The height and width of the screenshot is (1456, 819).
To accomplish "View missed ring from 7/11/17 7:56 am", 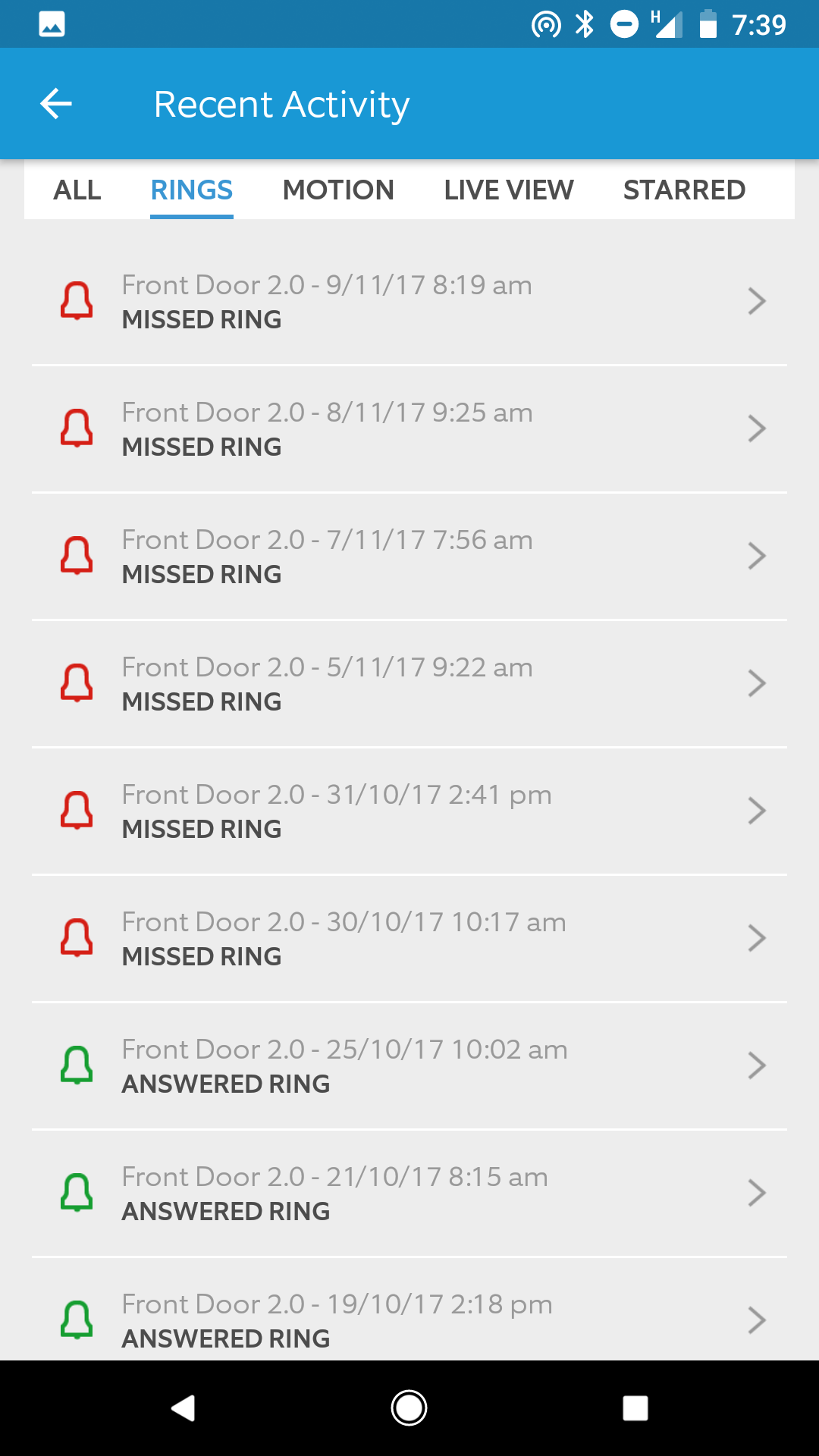I will tap(409, 556).
